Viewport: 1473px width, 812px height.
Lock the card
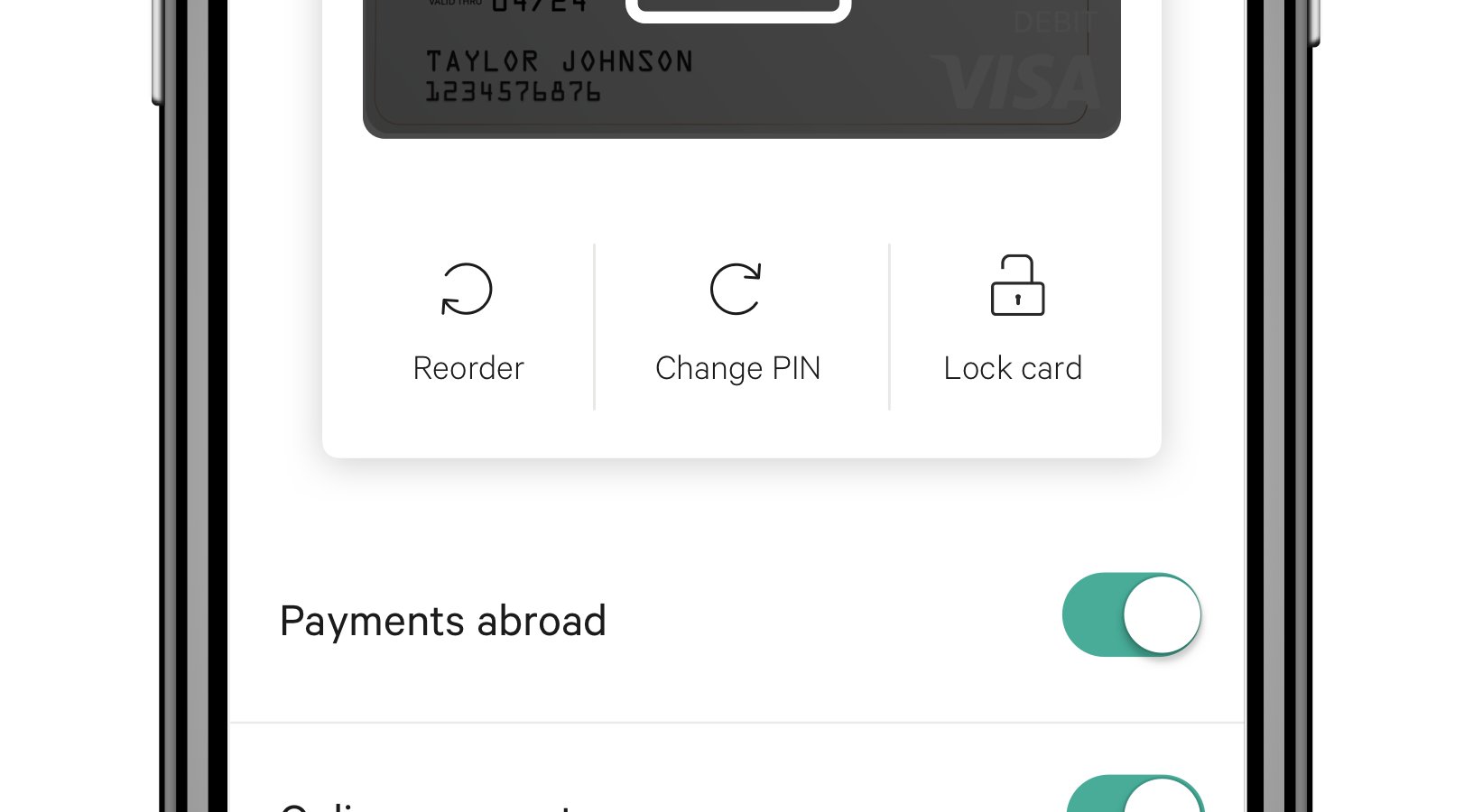click(x=1014, y=322)
